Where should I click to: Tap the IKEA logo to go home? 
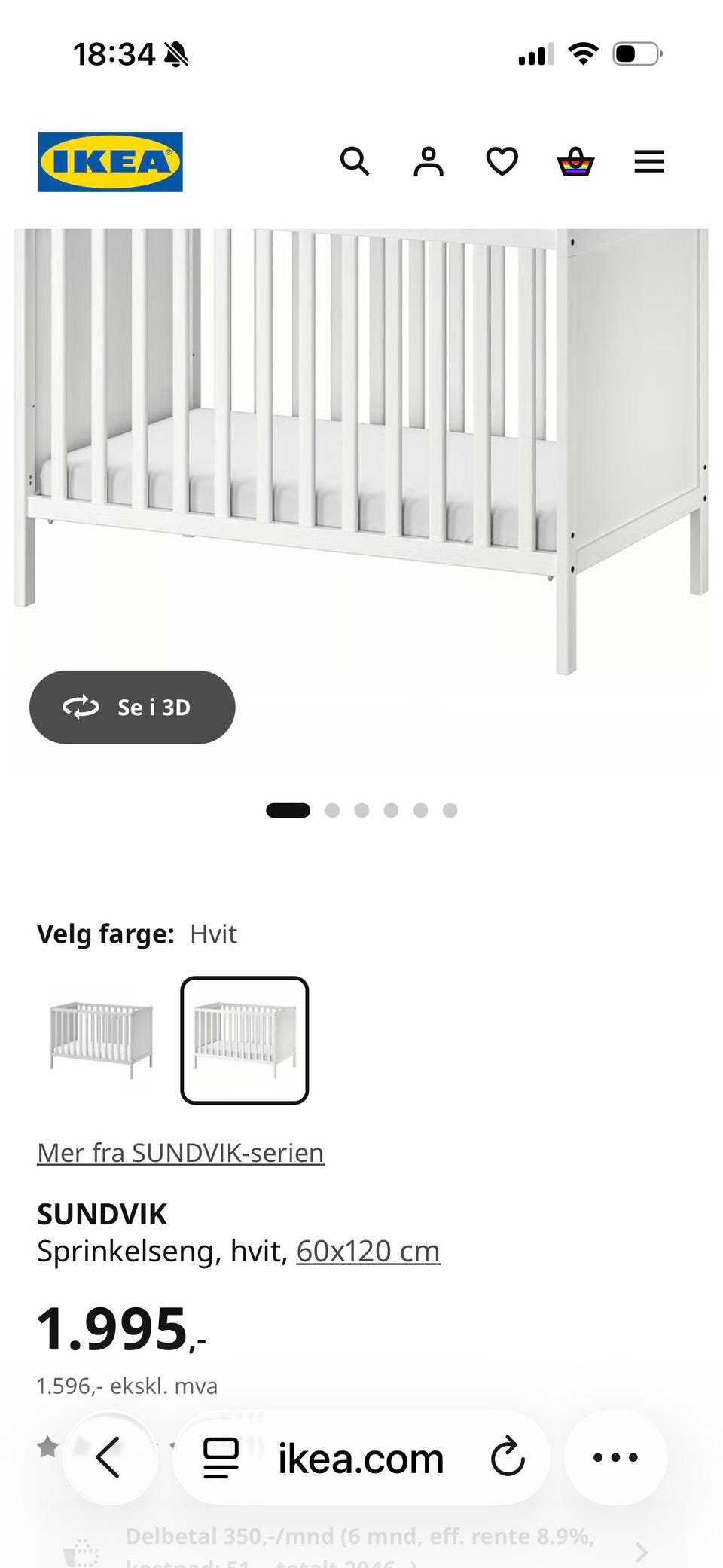click(x=110, y=162)
